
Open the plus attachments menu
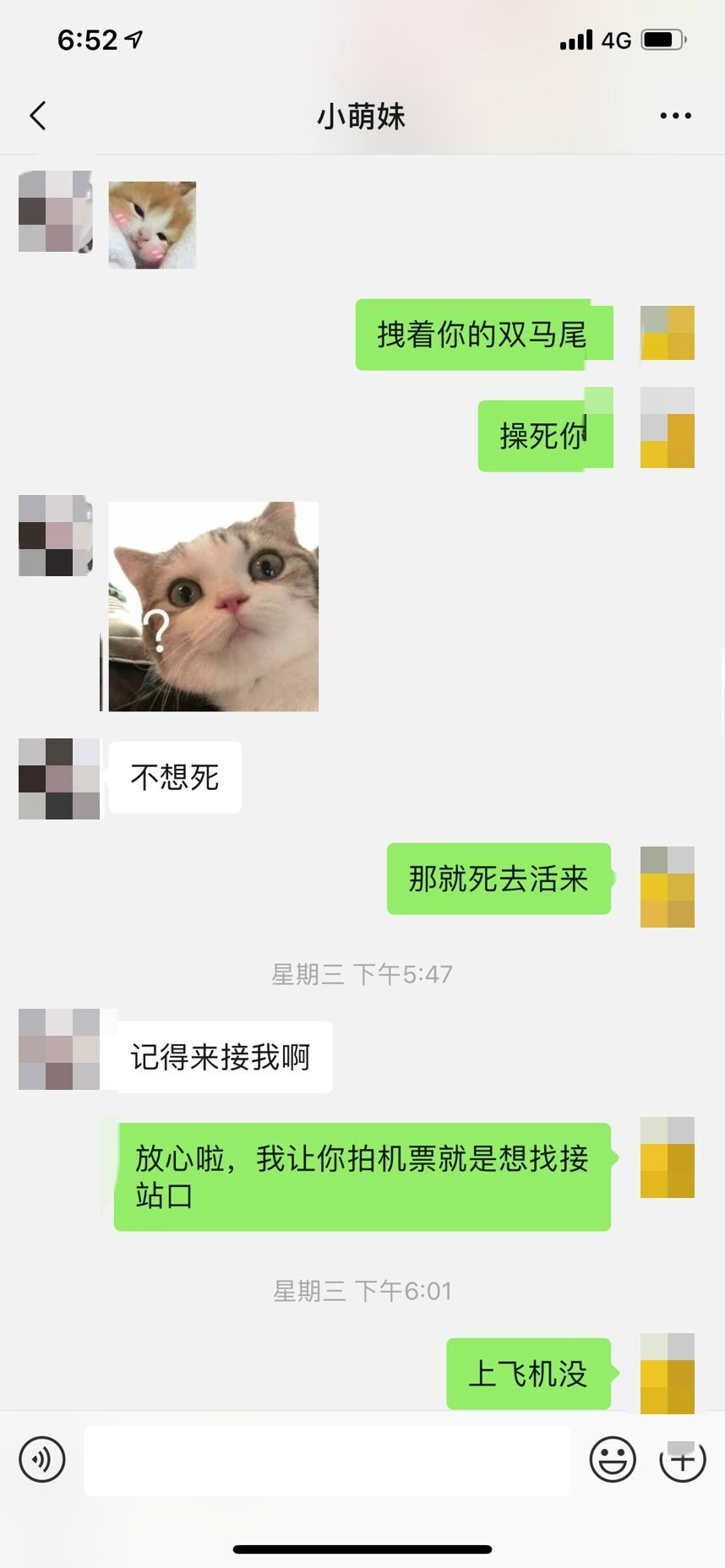click(682, 1459)
